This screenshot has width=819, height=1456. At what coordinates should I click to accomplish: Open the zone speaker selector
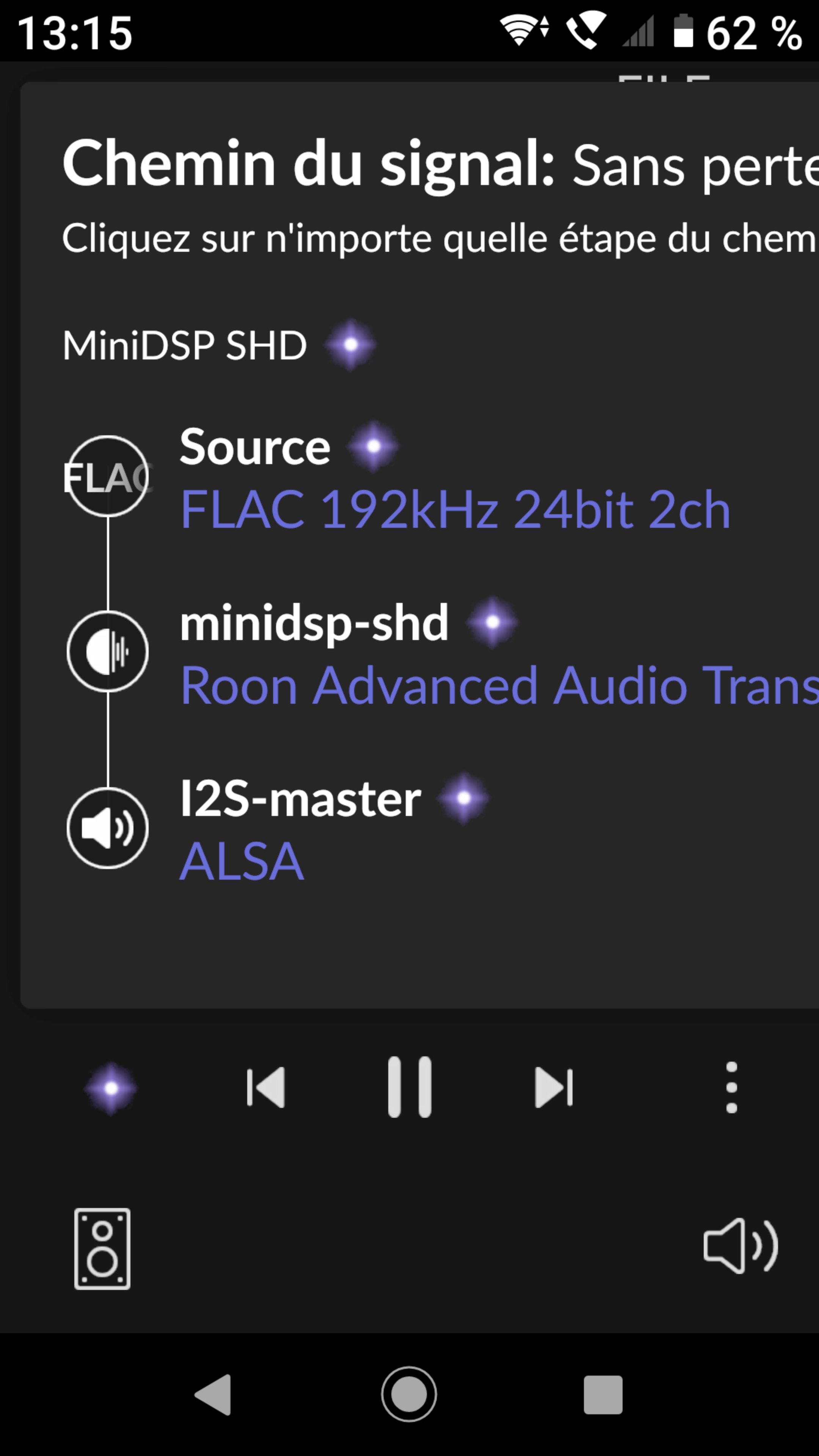(102, 1249)
